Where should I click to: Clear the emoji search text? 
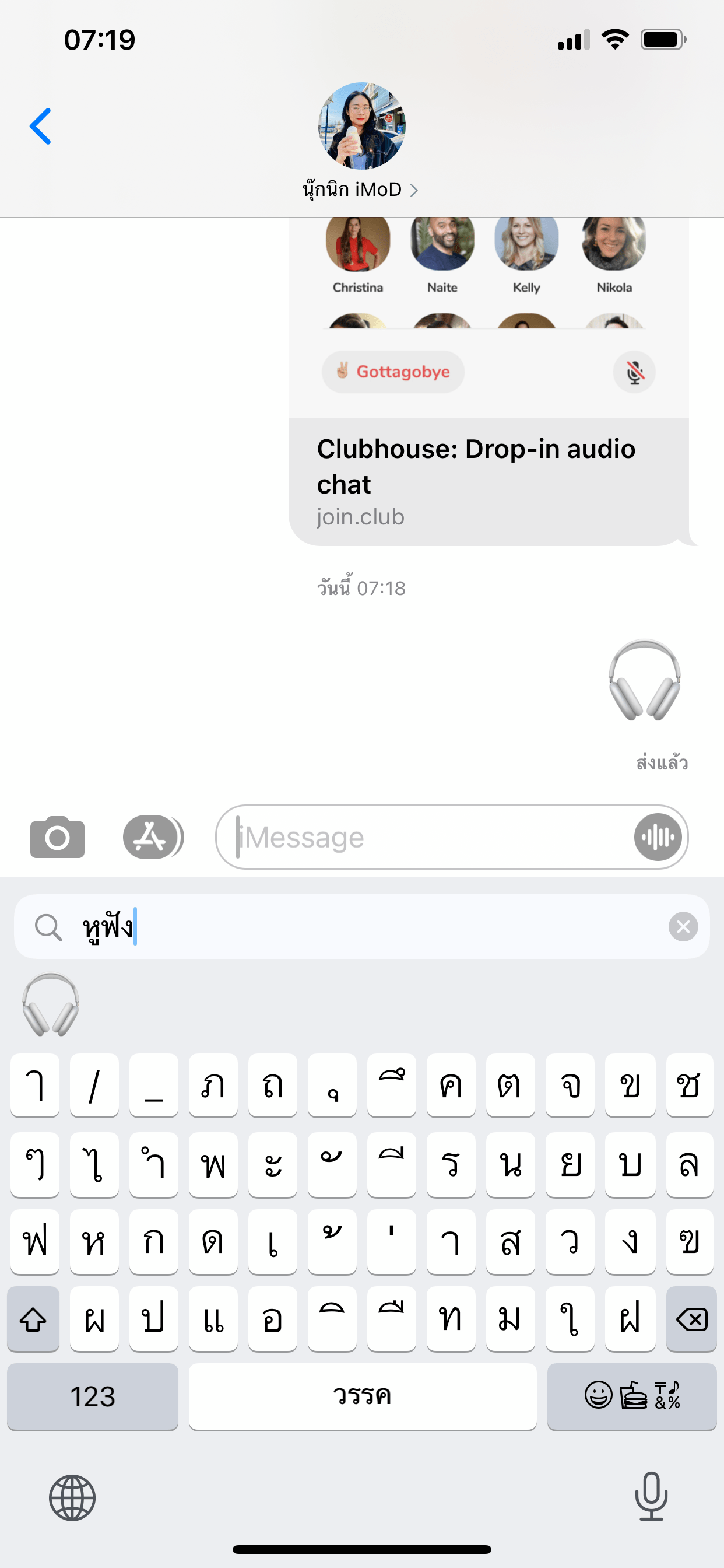pos(683,926)
